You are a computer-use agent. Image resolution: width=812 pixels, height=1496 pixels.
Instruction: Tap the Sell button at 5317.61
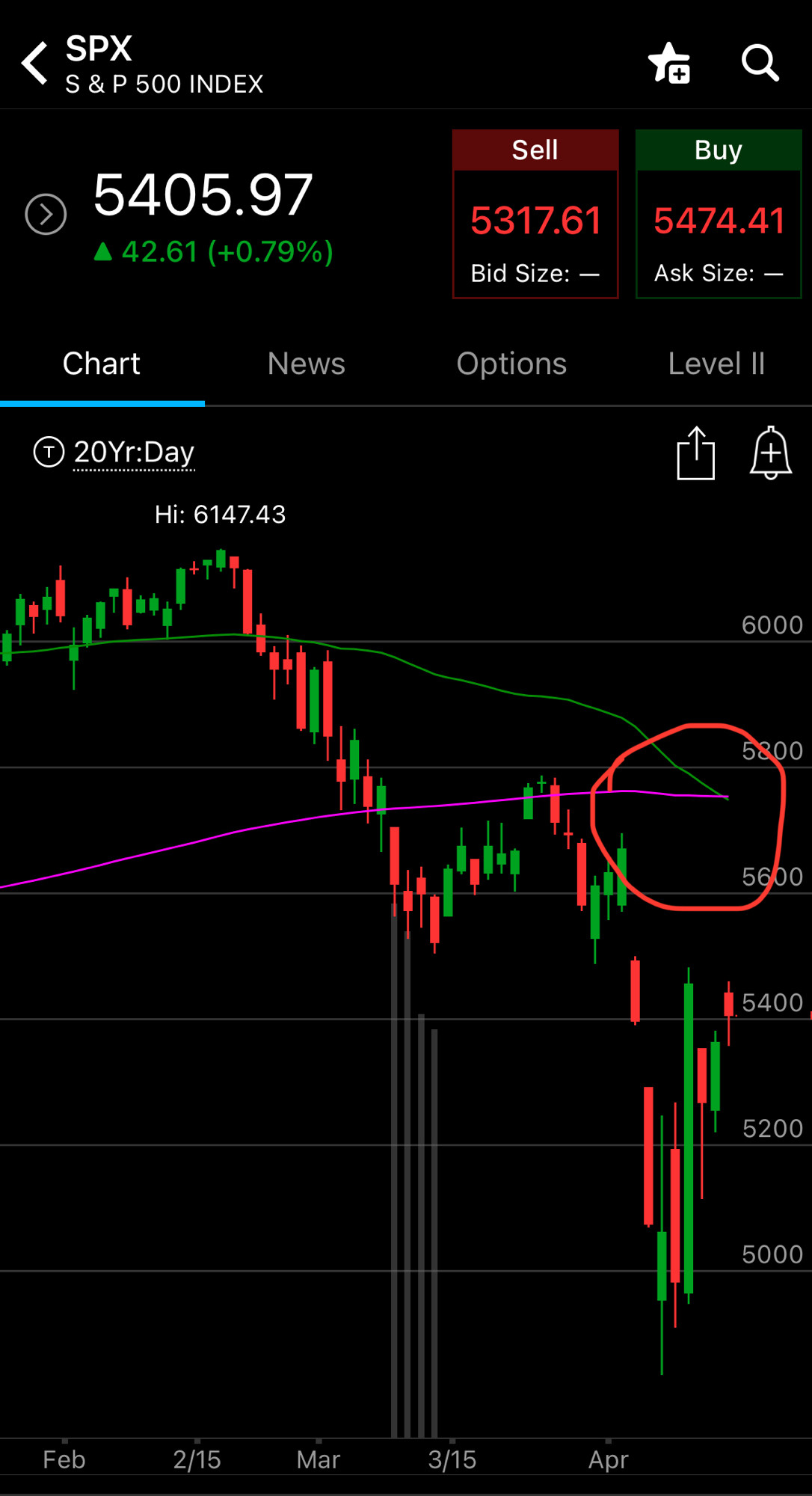point(535,215)
